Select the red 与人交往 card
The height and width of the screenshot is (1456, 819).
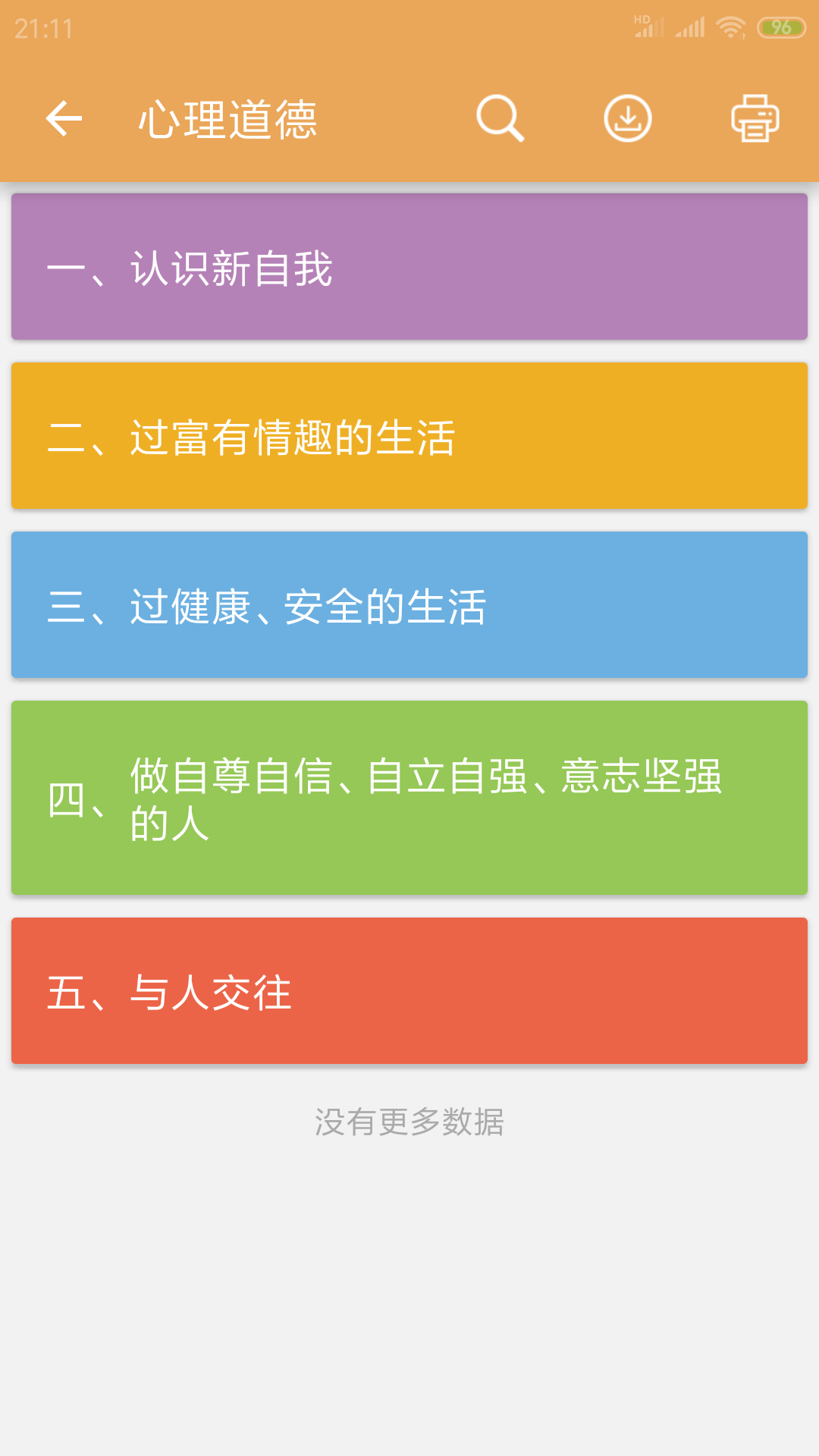click(x=409, y=992)
